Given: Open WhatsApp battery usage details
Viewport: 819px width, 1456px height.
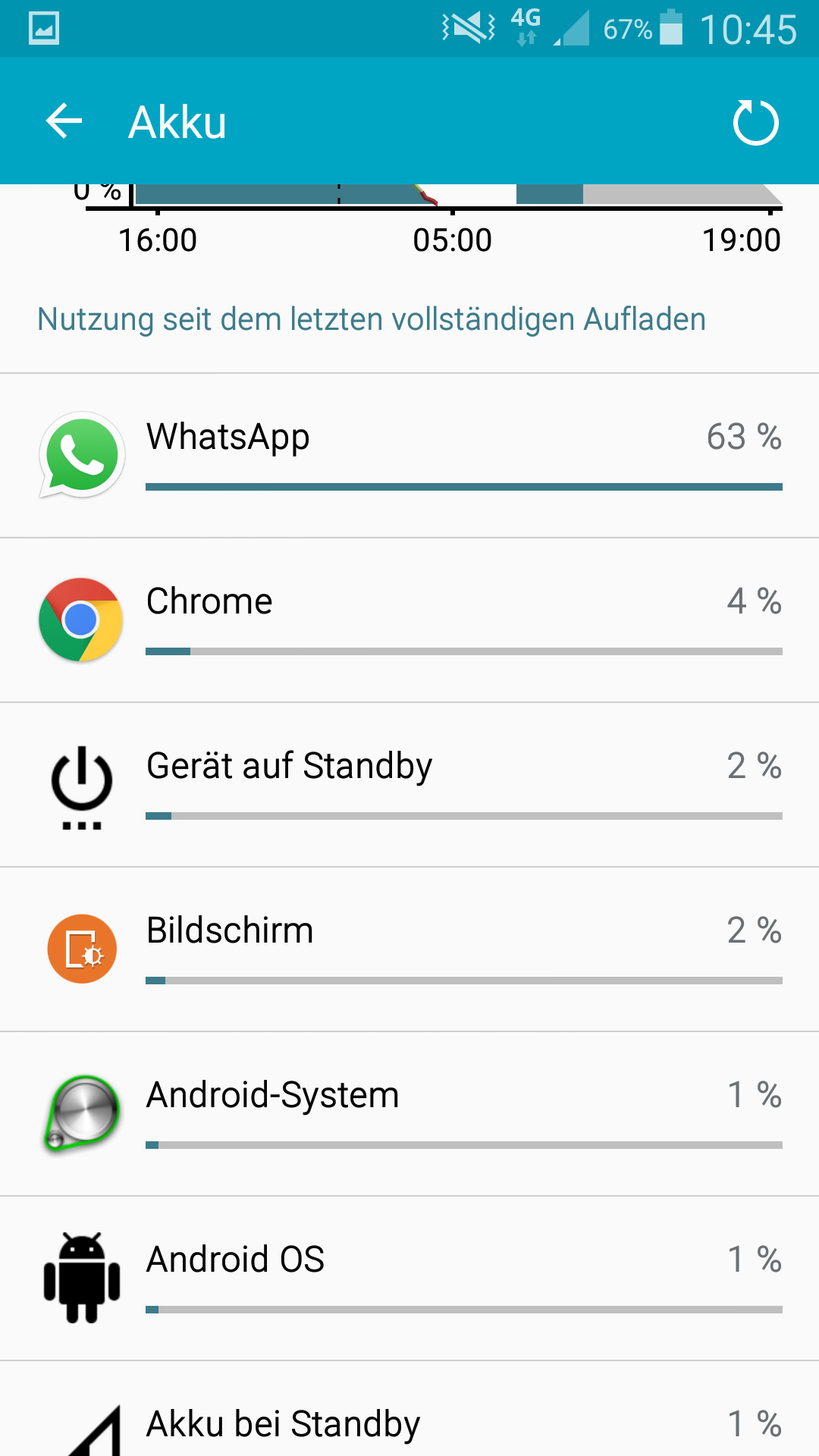Looking at the screenshot, I should tap(409, 456).
